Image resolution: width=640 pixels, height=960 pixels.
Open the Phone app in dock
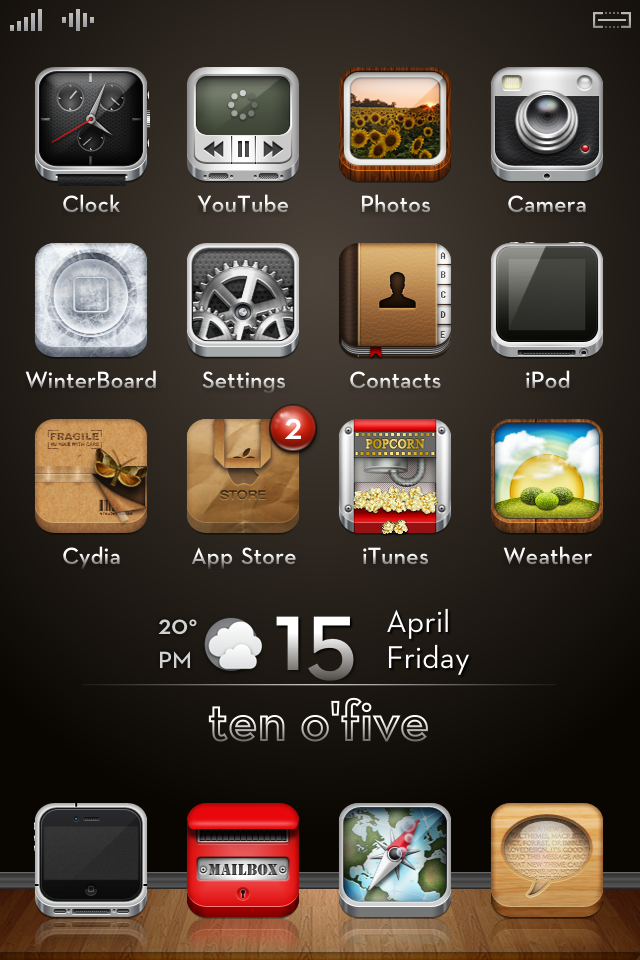[91, 860]
